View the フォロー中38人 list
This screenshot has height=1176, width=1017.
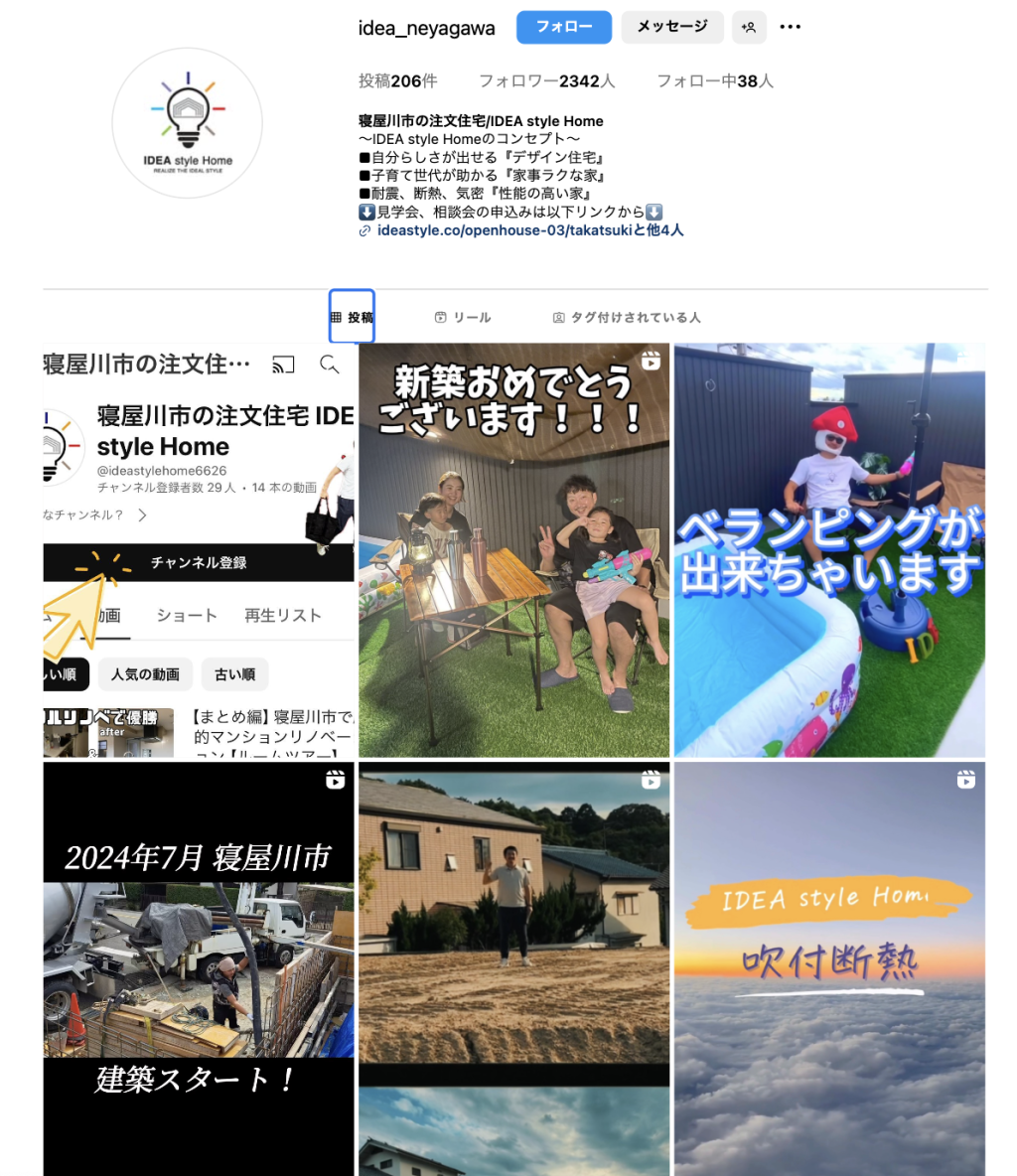click(714, 81)
